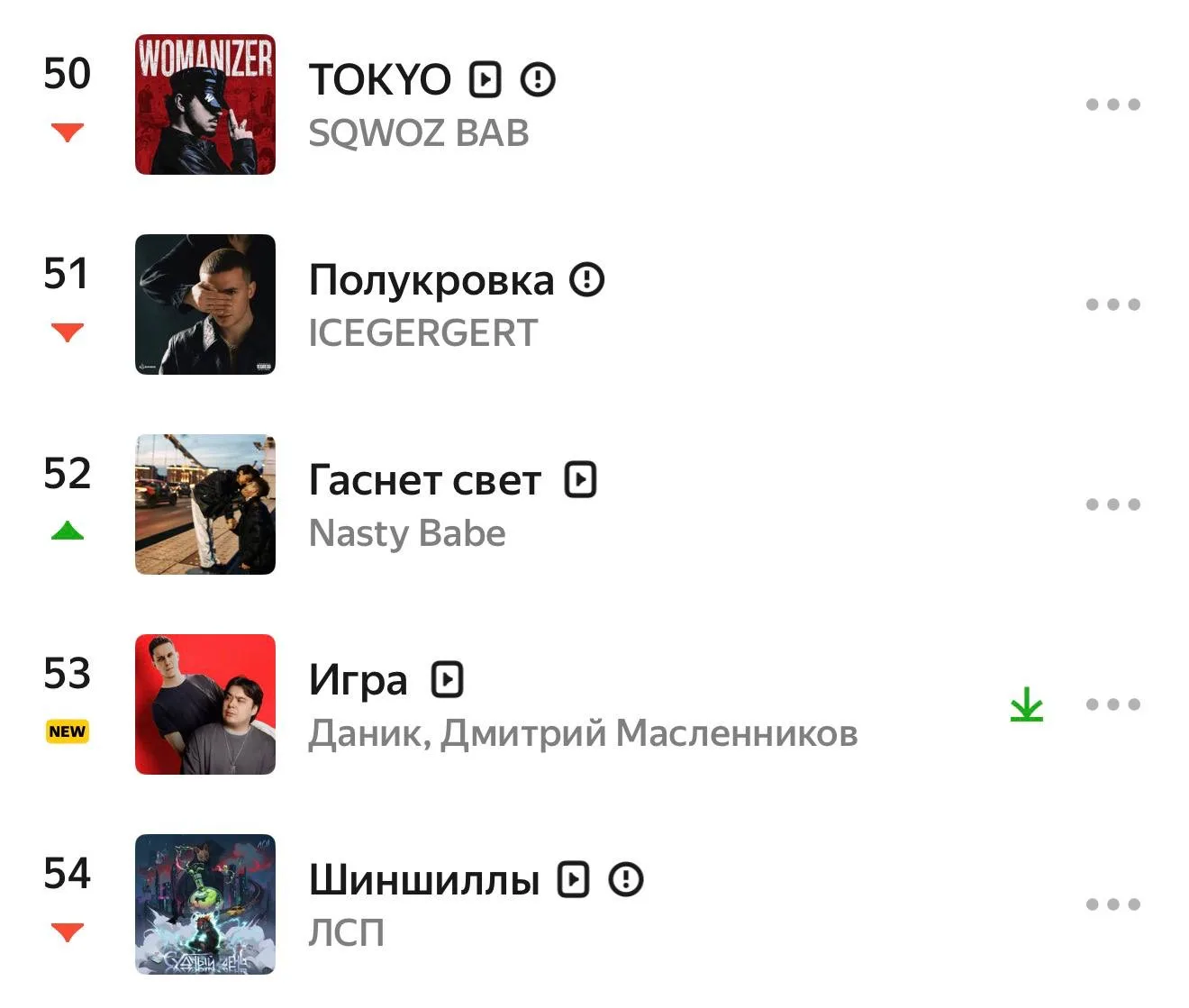
Task: Open more options for TOKYO
Action: click(x=1112, y=104)
